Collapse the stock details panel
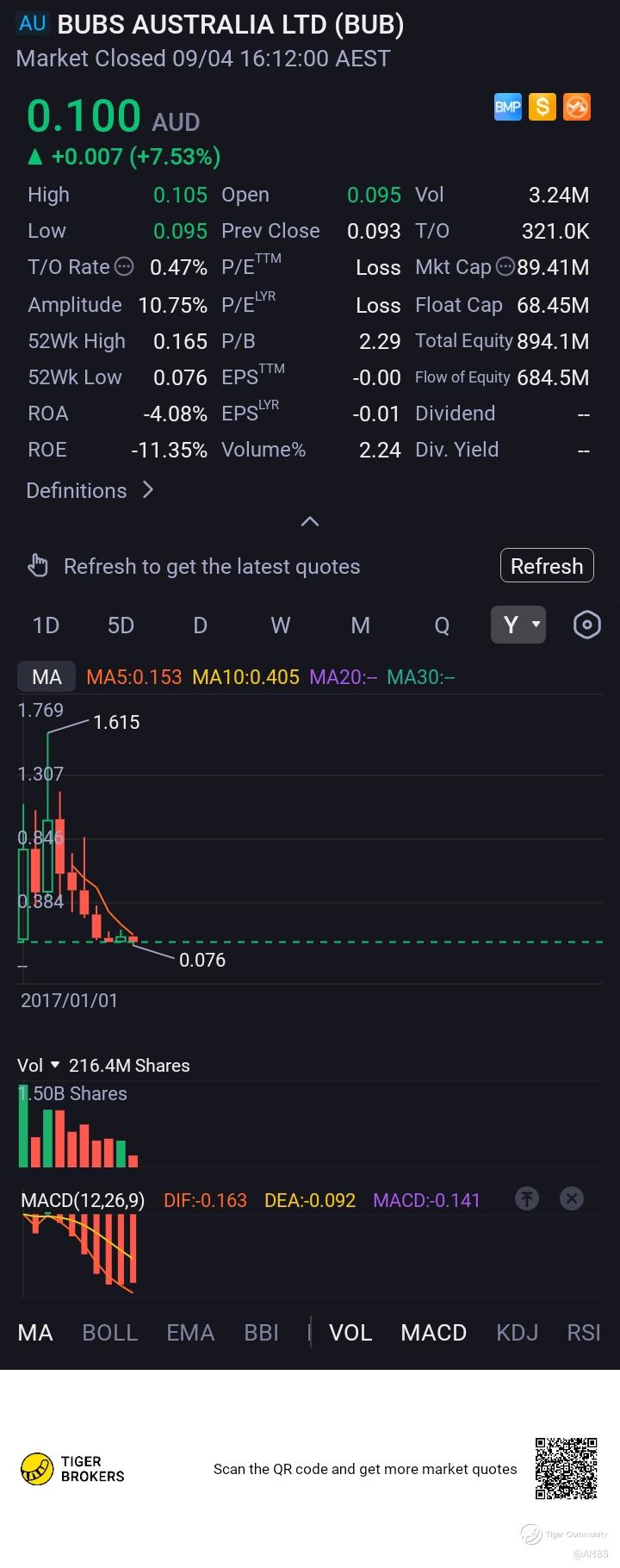This screenshot has width=620, height=1568. [310, 521]
